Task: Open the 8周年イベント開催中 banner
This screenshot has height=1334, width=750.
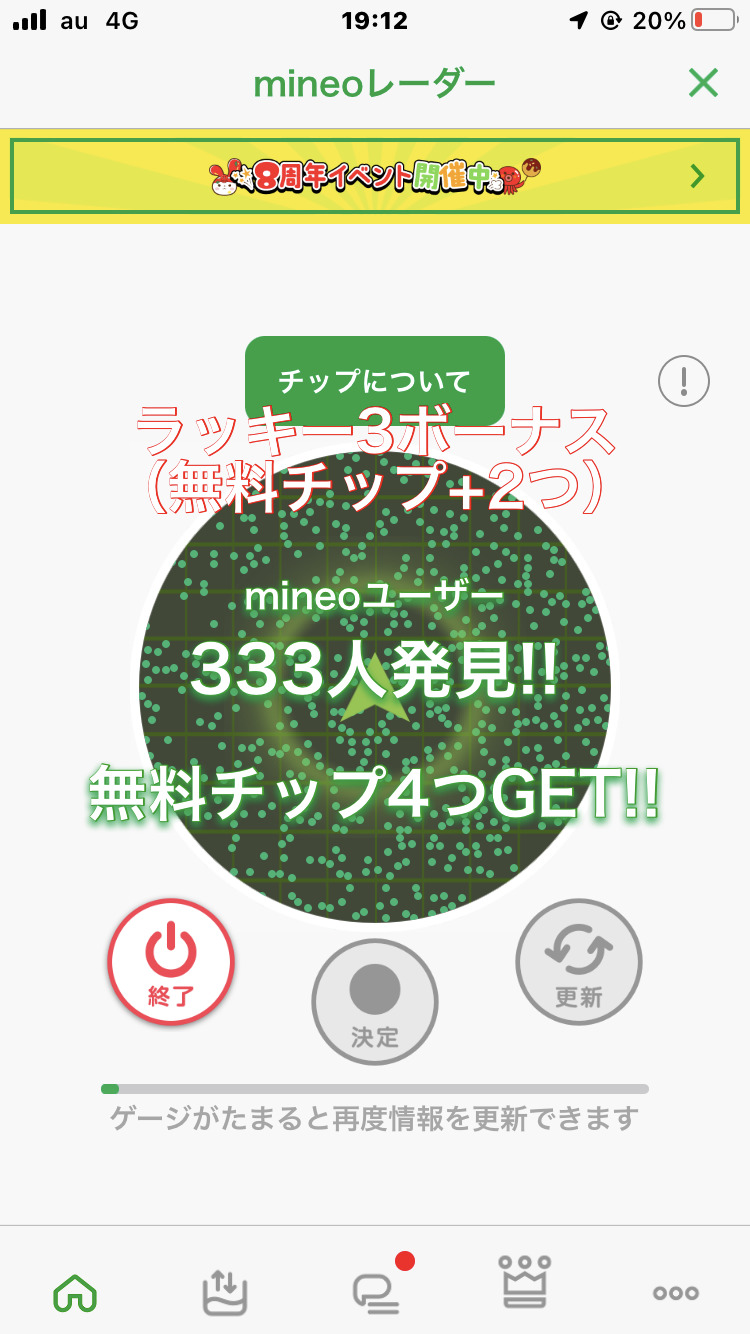Action: [375, 177]
